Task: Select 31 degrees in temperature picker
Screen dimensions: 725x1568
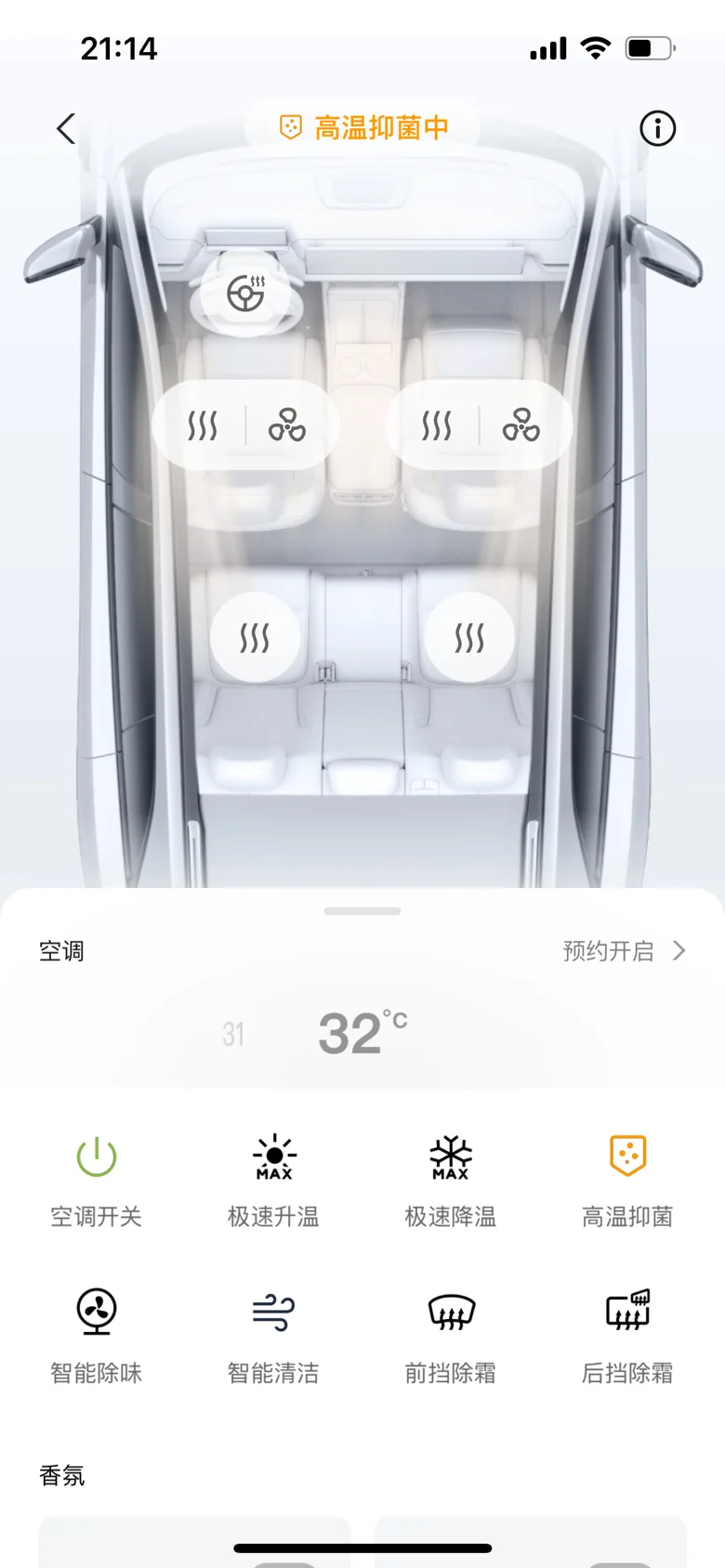Action: (233, 1034)
